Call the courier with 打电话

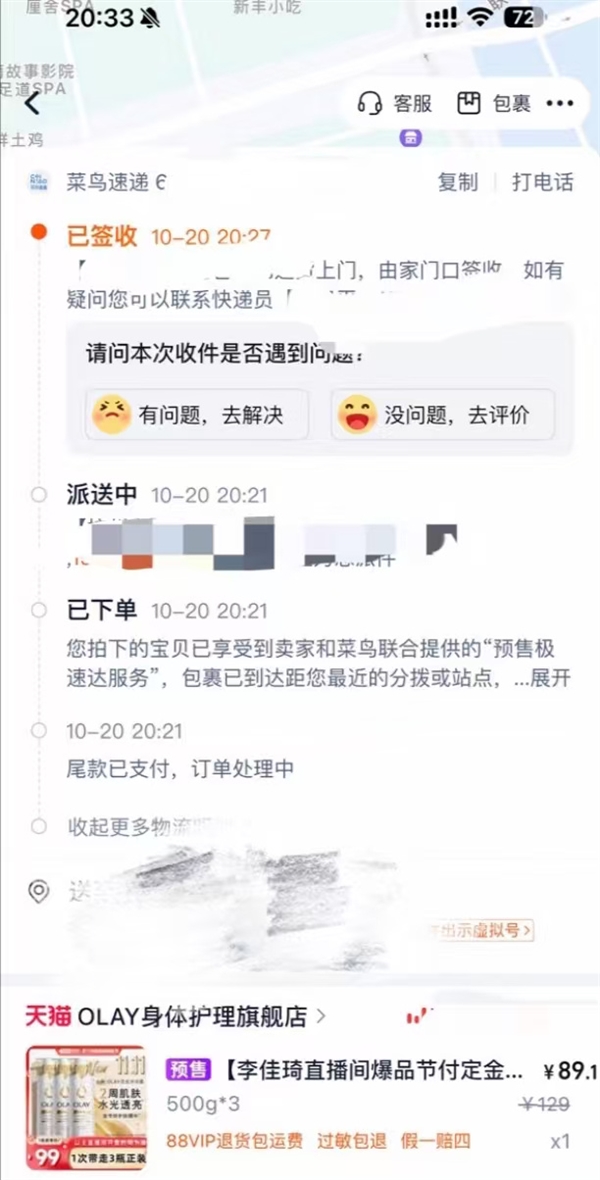[x=542, y=182]
